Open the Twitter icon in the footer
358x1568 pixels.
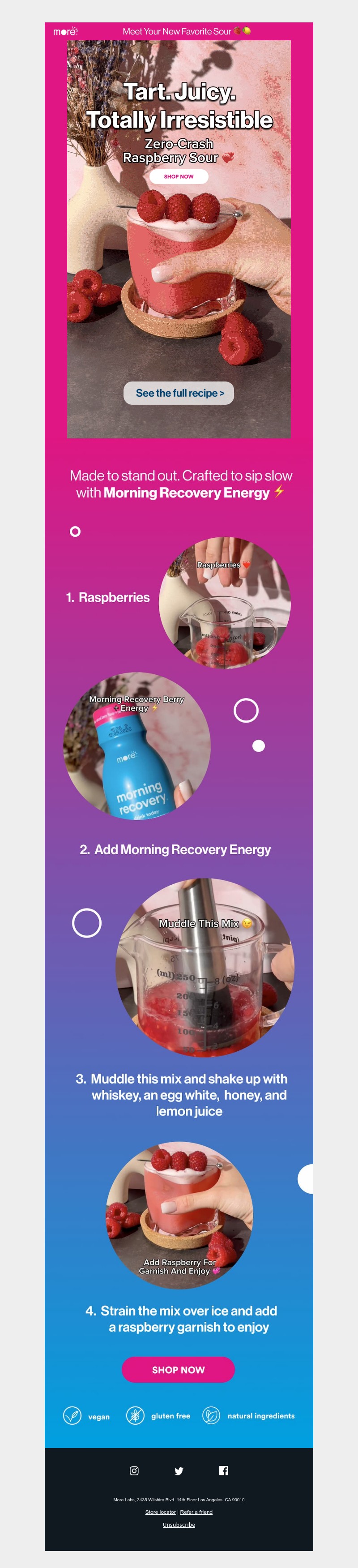pyautogui.click(x=179, y=1470)
